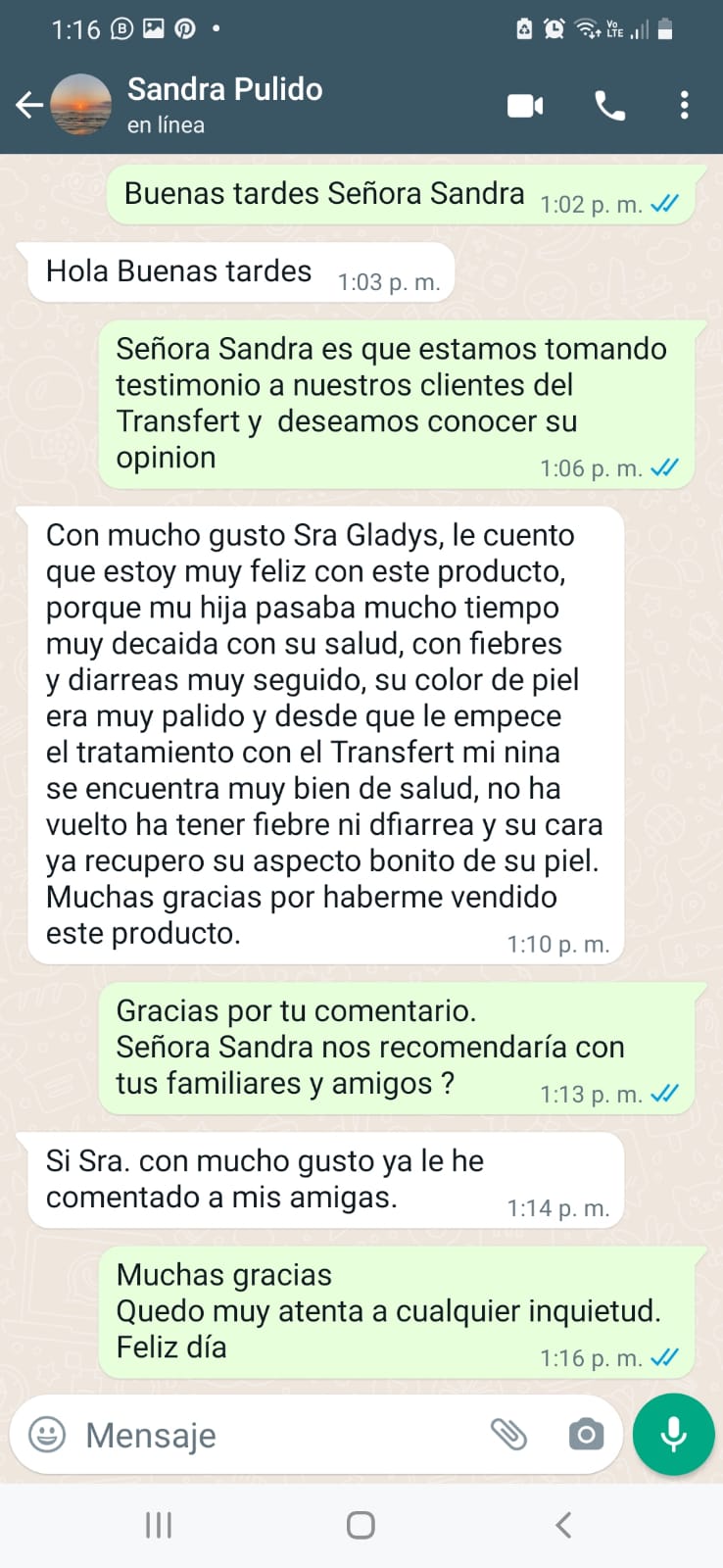Tap the microphone to record voice message
The width and height of the screenshot is (723, 1568).
click(672, 1434)
